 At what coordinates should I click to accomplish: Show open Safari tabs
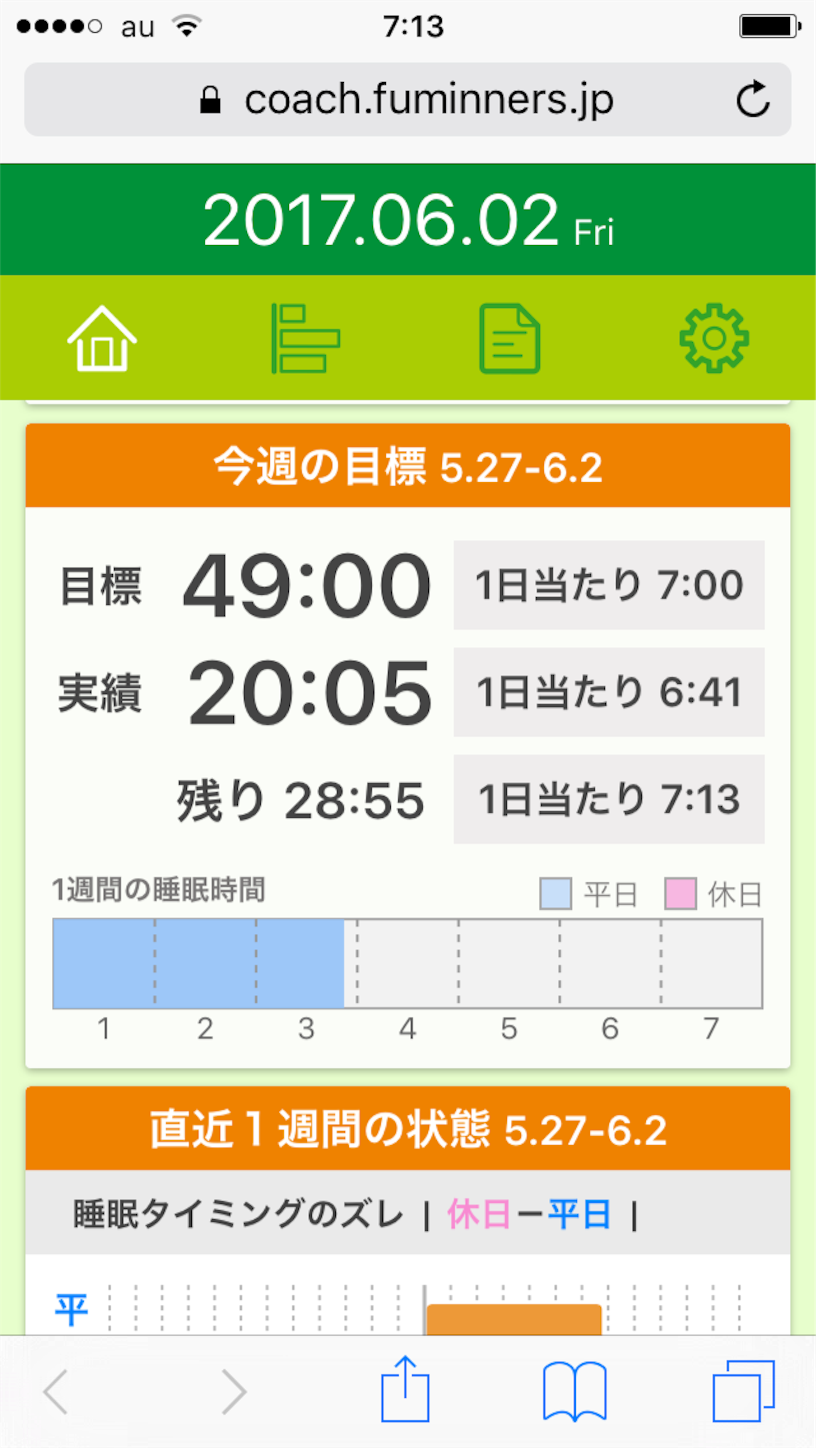[x=744, y=1391]
